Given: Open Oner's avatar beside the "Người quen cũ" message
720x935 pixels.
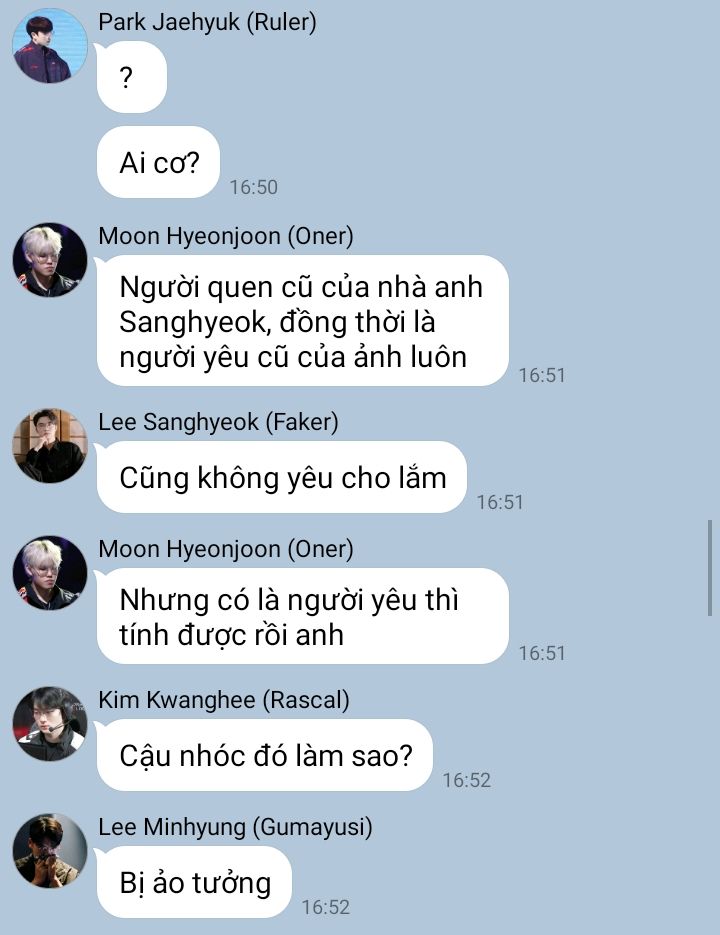Looking at the screenshot, I should tap(50, 260).
